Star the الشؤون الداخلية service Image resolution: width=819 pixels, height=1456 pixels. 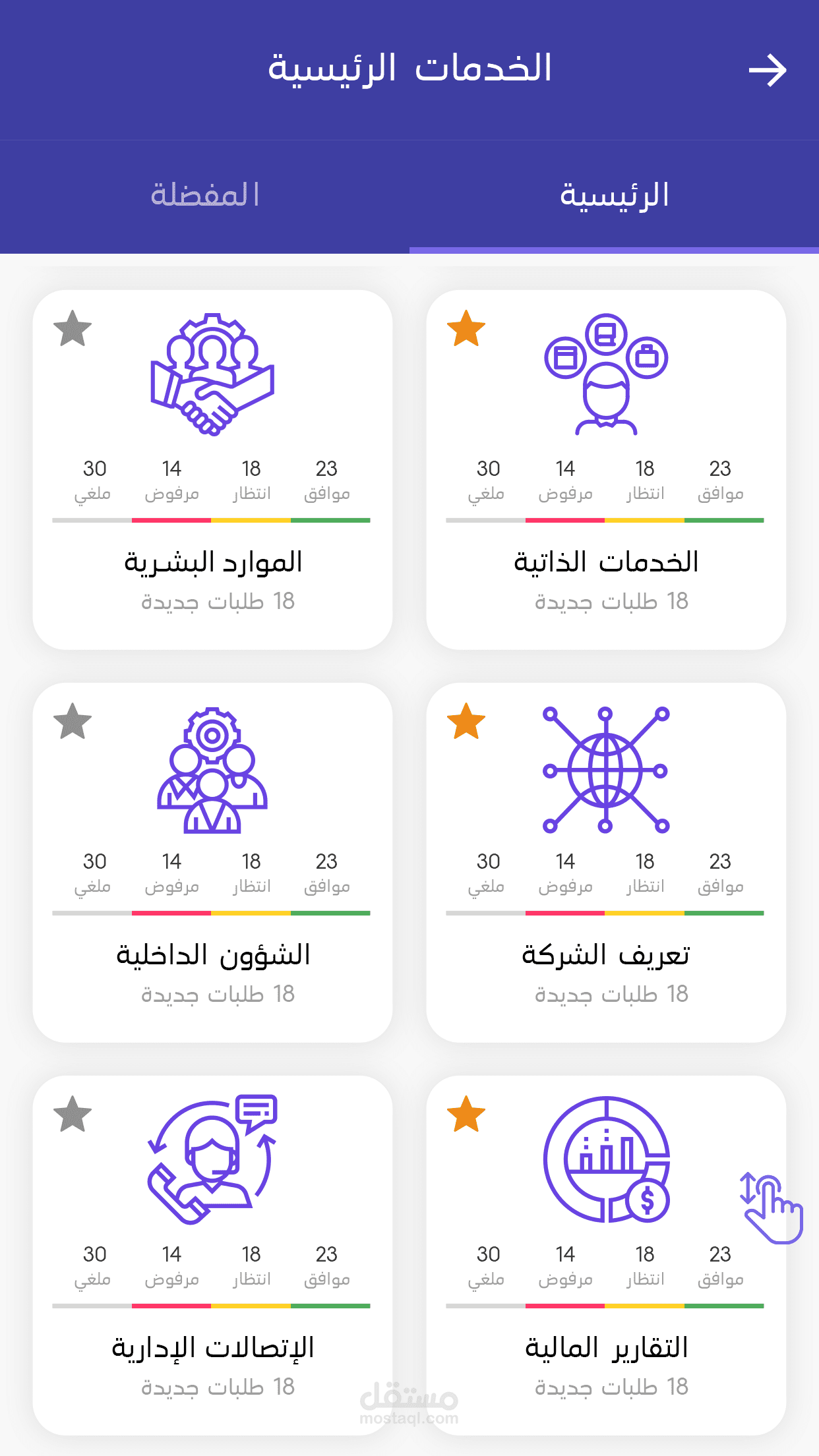(x=73, y=722)
